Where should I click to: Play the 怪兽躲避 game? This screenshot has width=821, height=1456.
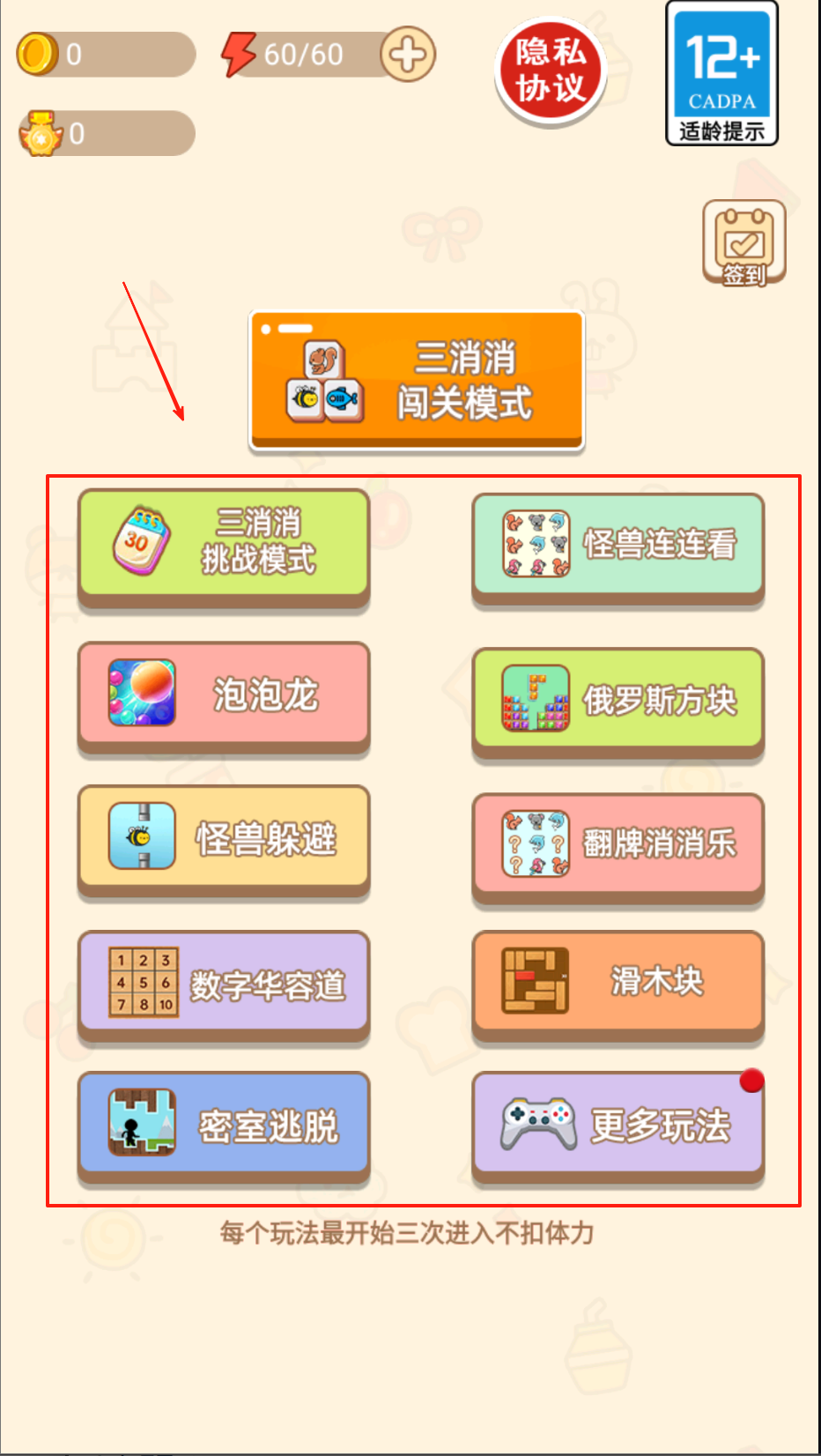coord(224,837)
